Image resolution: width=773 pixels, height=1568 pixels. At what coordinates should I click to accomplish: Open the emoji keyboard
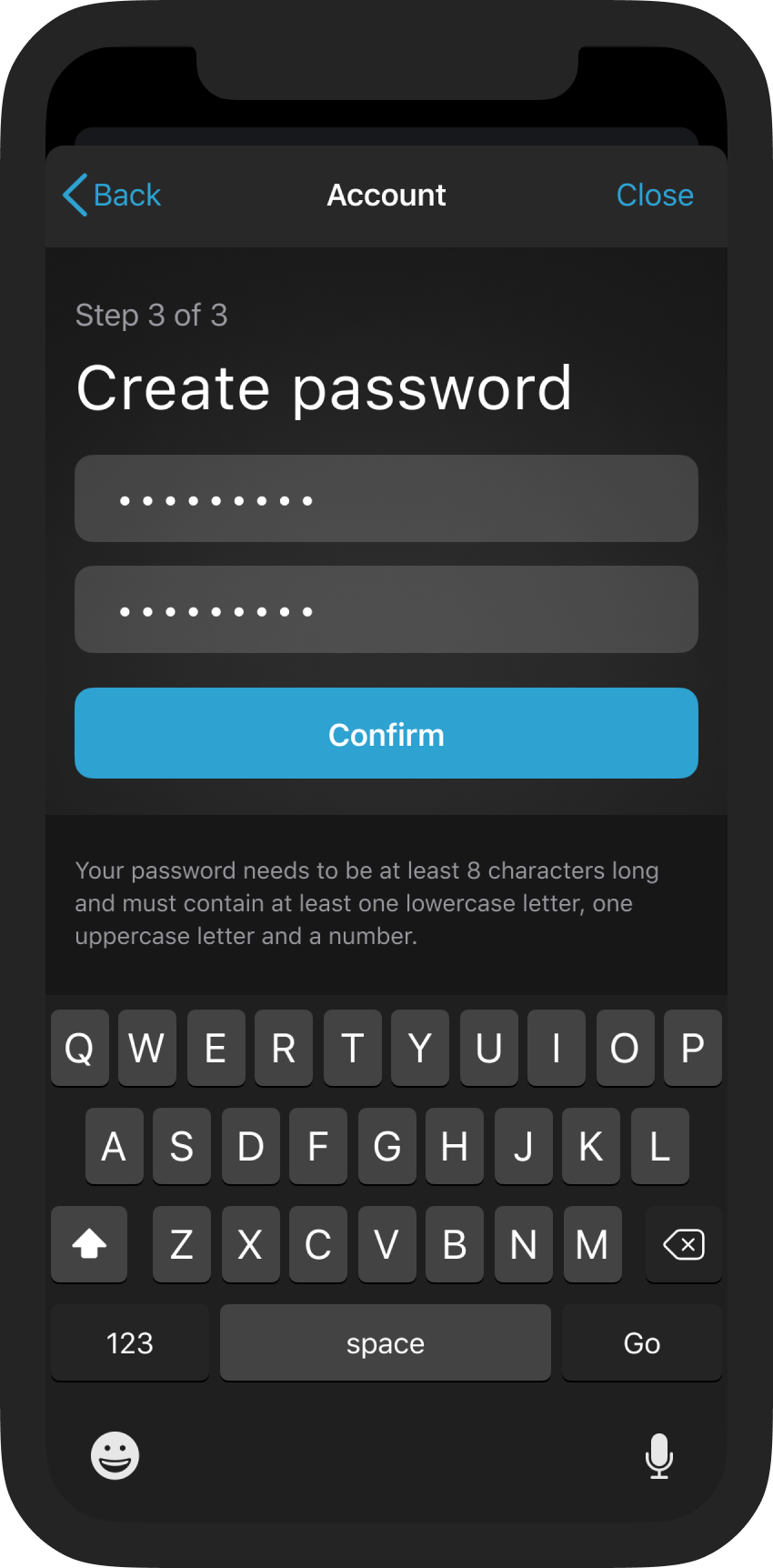pos(115,1455)
